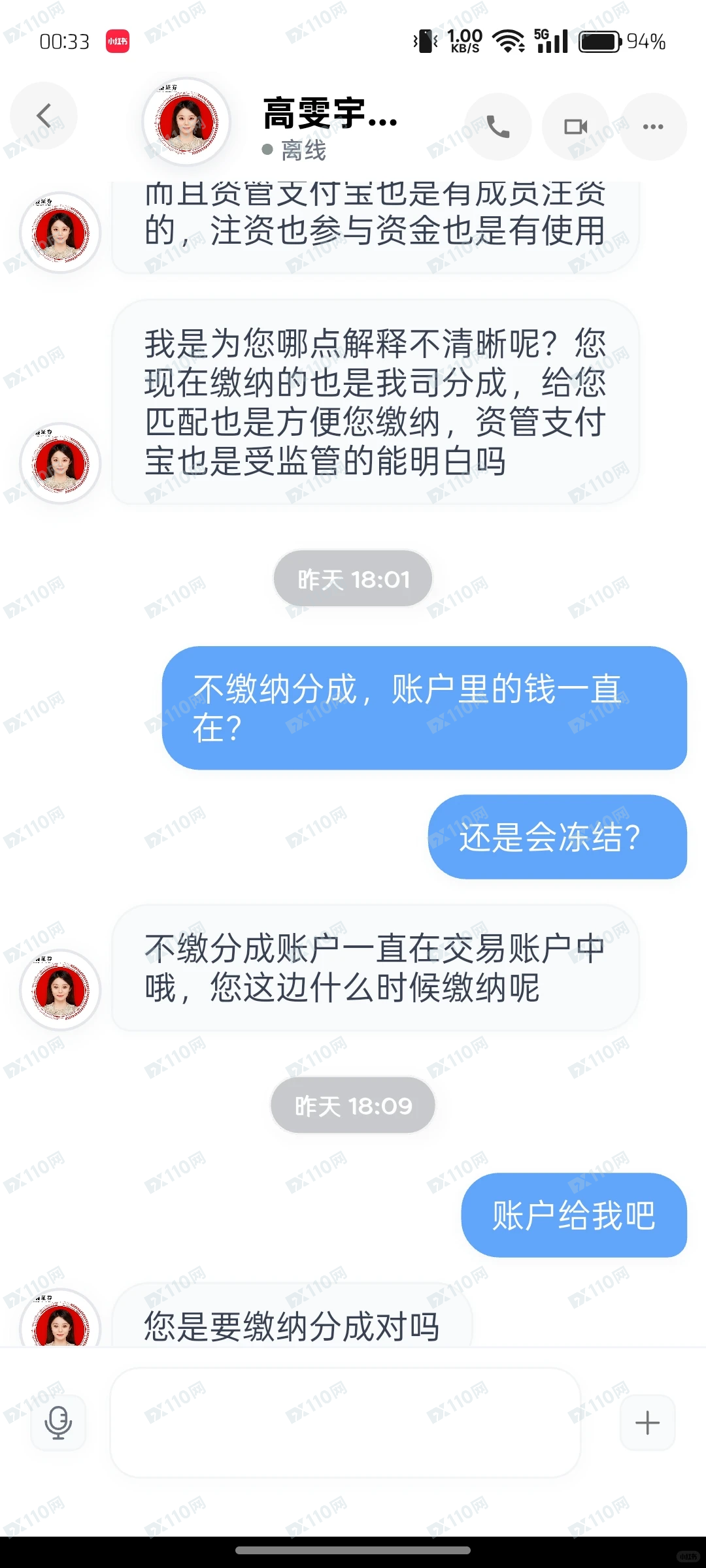Tap the Wi-Fi icon in status bar

tap(509, 41)
